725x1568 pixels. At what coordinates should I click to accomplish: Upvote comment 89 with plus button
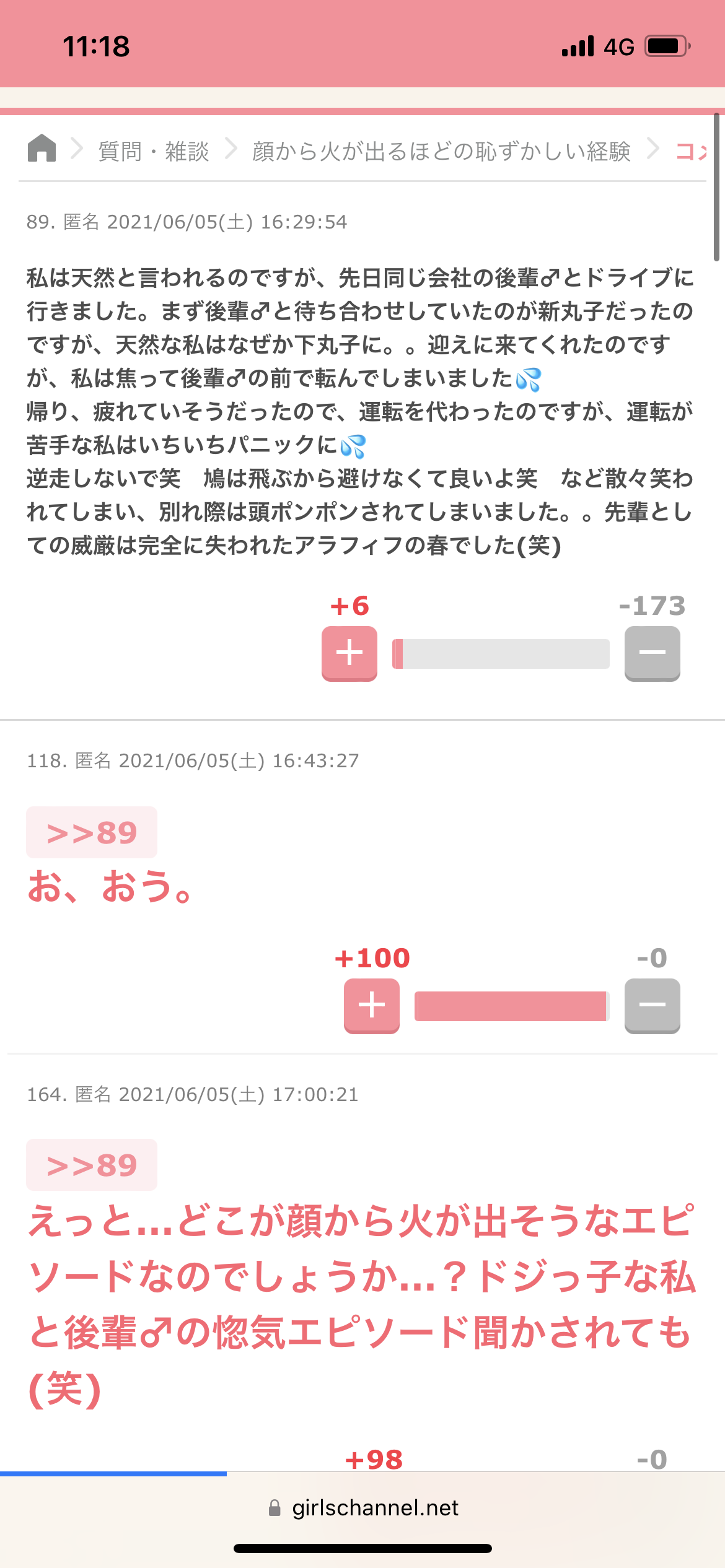[x=349, y=653]
